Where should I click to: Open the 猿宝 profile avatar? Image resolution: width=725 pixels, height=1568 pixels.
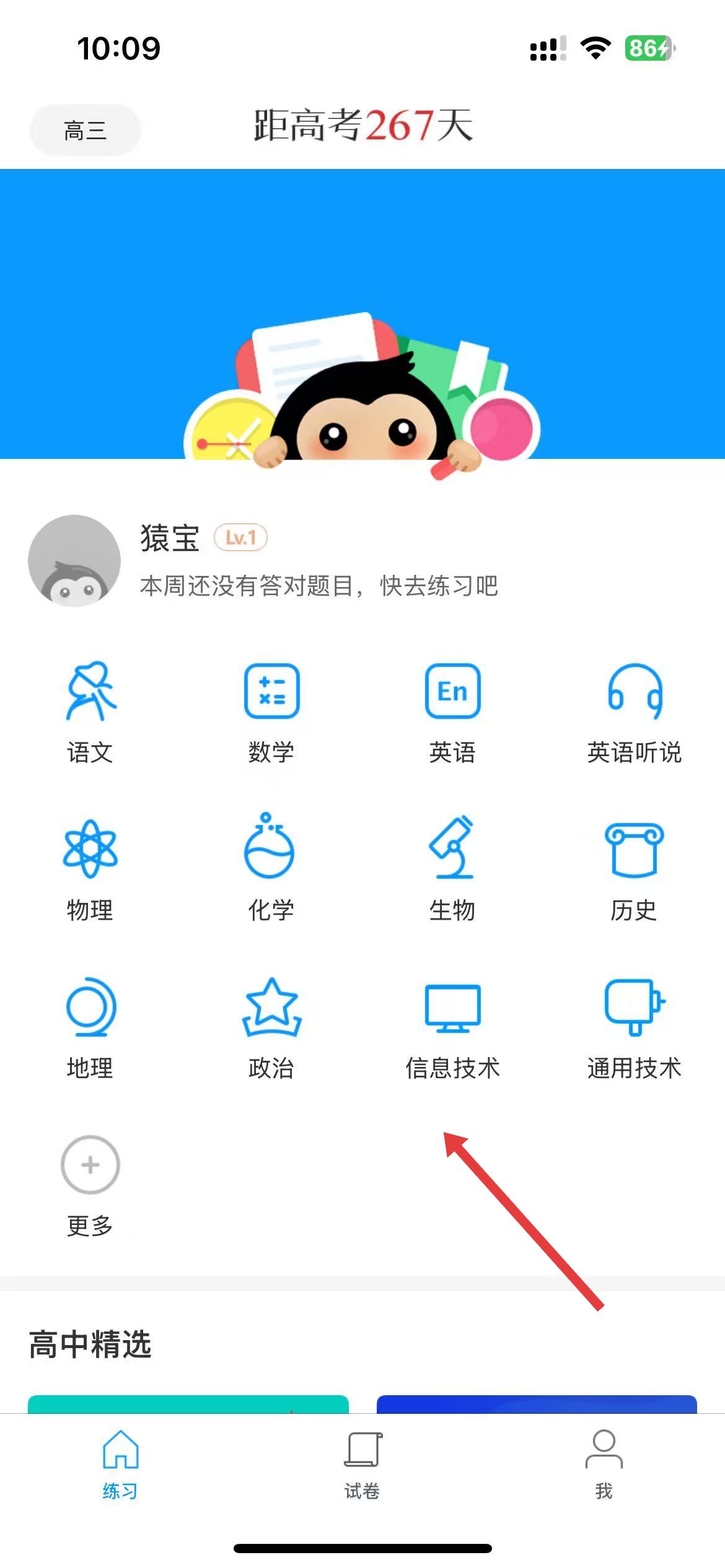pyautogui.click(x=74, y=560)
